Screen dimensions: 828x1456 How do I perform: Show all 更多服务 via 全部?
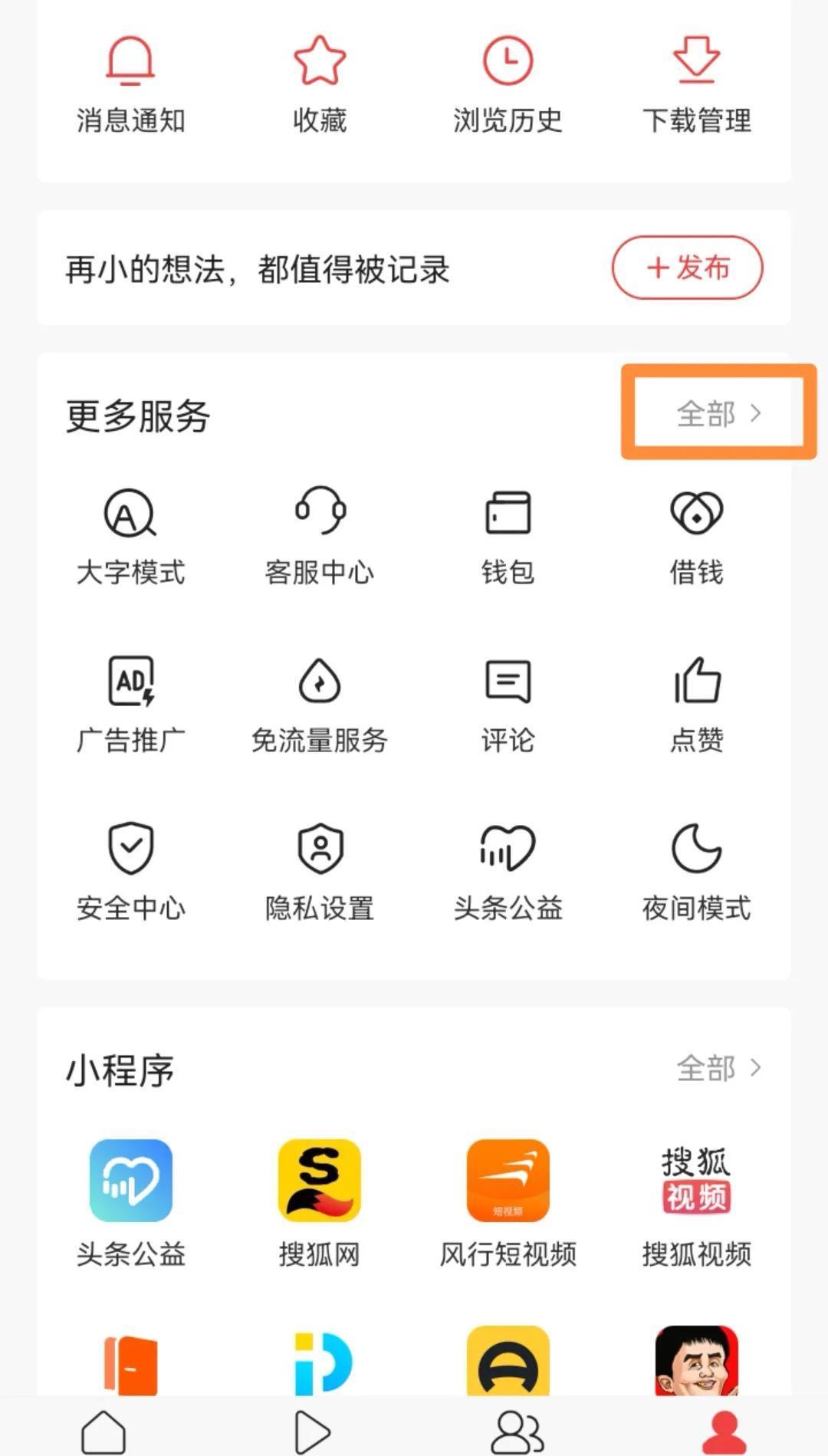718,414
